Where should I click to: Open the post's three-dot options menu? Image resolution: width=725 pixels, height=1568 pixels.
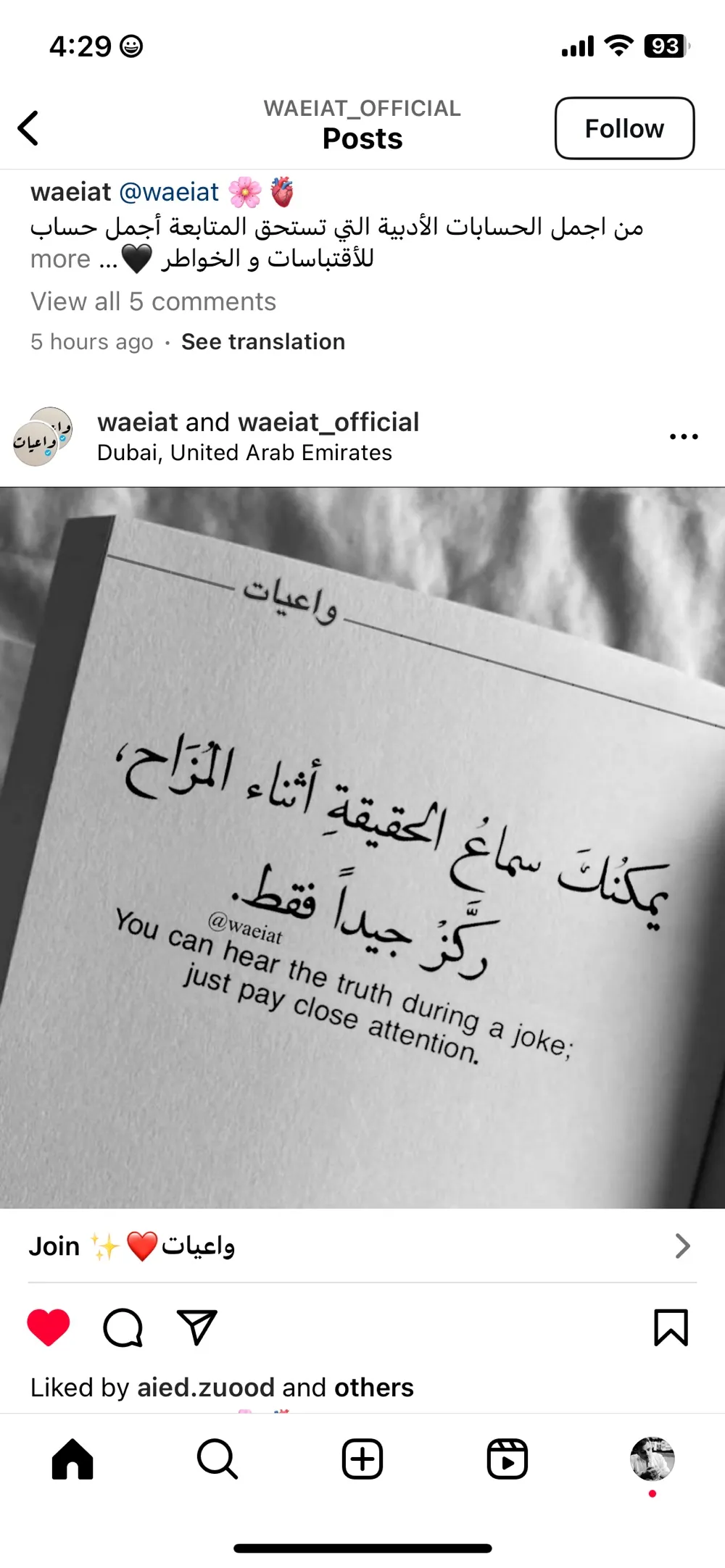pos(684,436)
